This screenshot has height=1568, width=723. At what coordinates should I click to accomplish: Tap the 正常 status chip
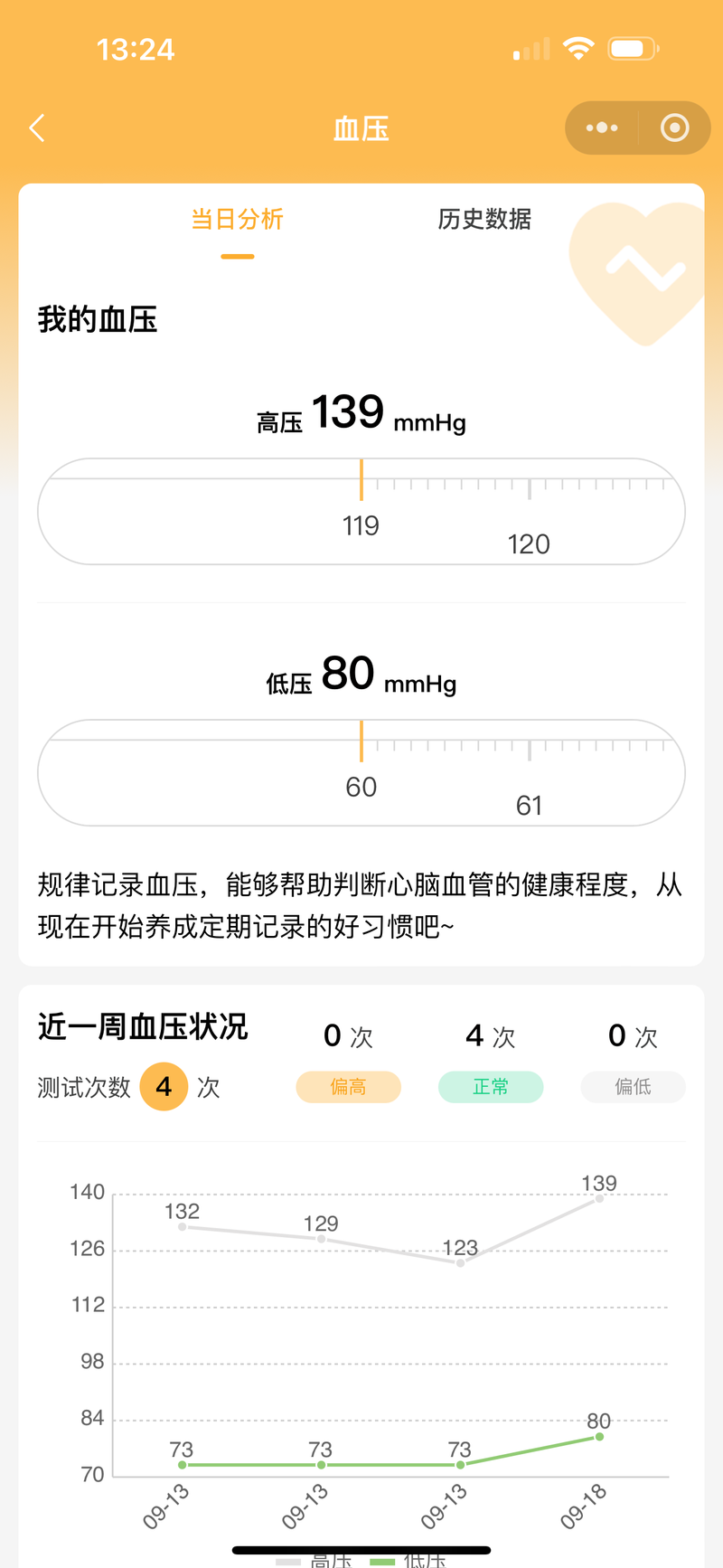pyautogui.click(x=491, y=1087)
